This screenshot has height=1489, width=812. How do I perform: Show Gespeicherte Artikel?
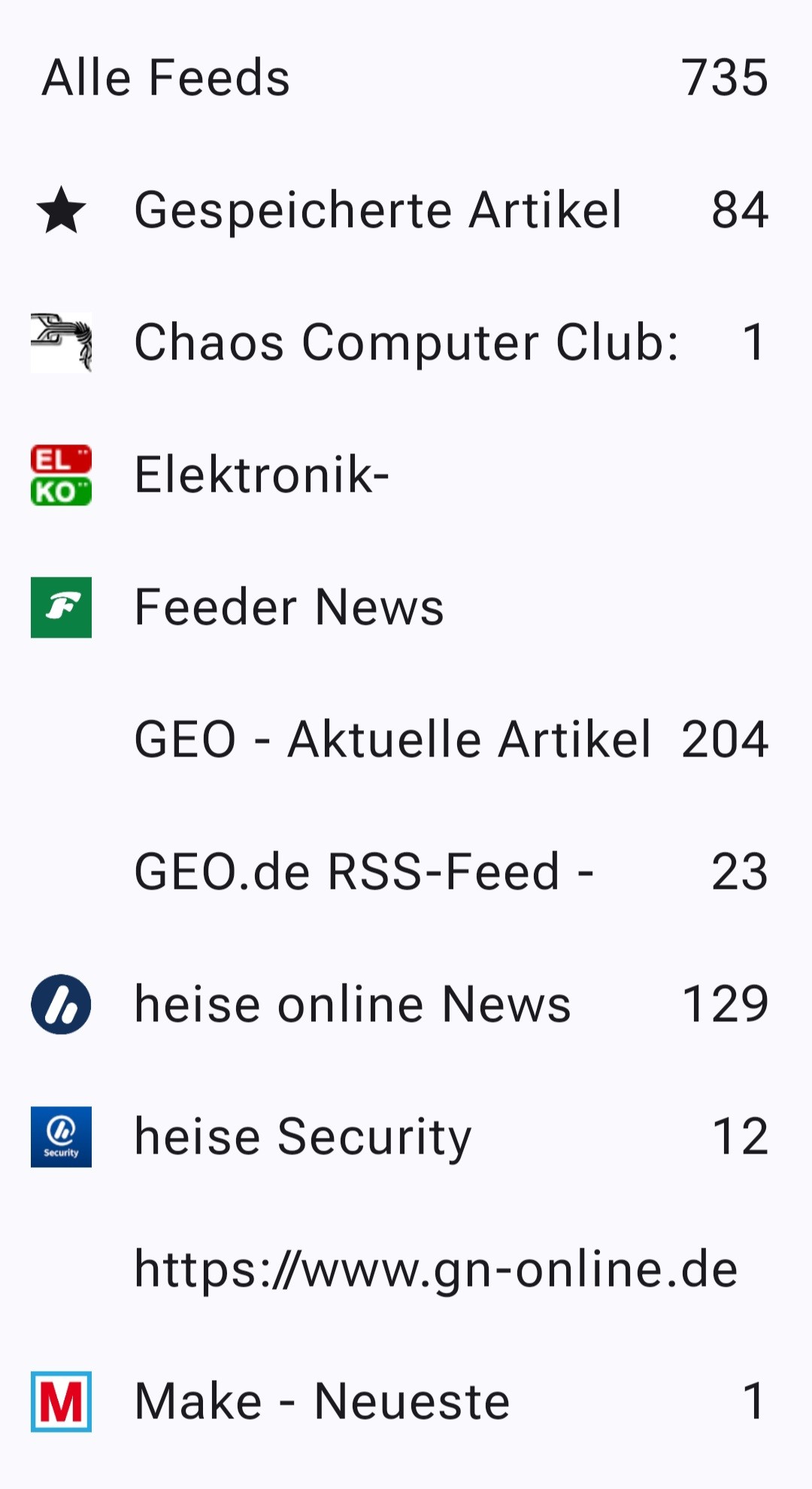pyautogui.click(x=406, y=210)
